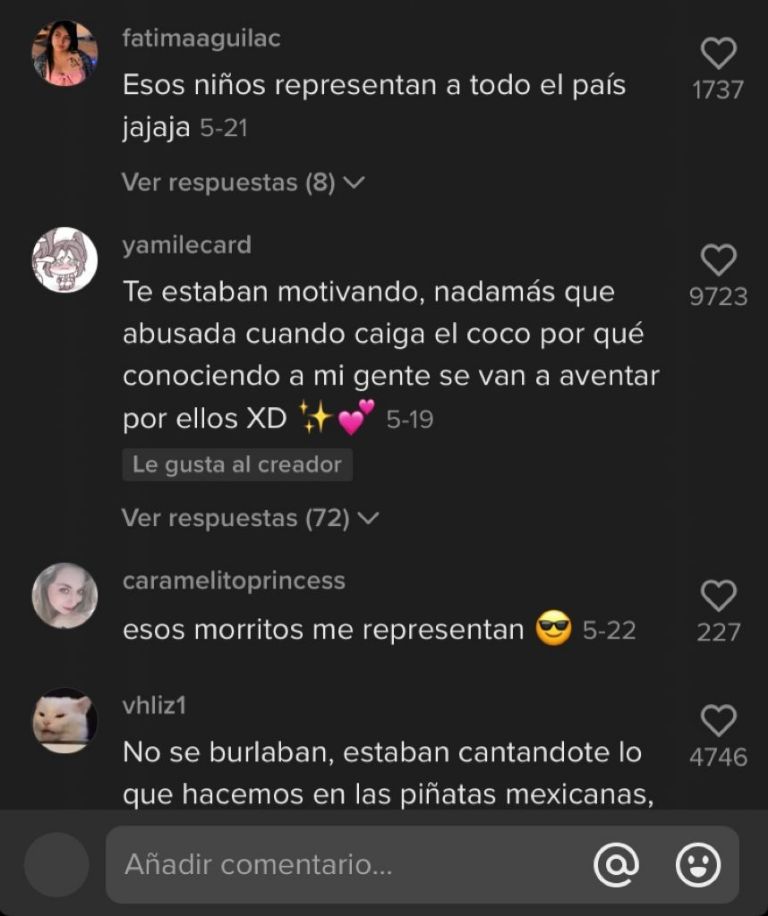The height and width of the screenshot is (916, 768).
Task: Like caramelitoprincess's comment
Action: coord(718,596)
